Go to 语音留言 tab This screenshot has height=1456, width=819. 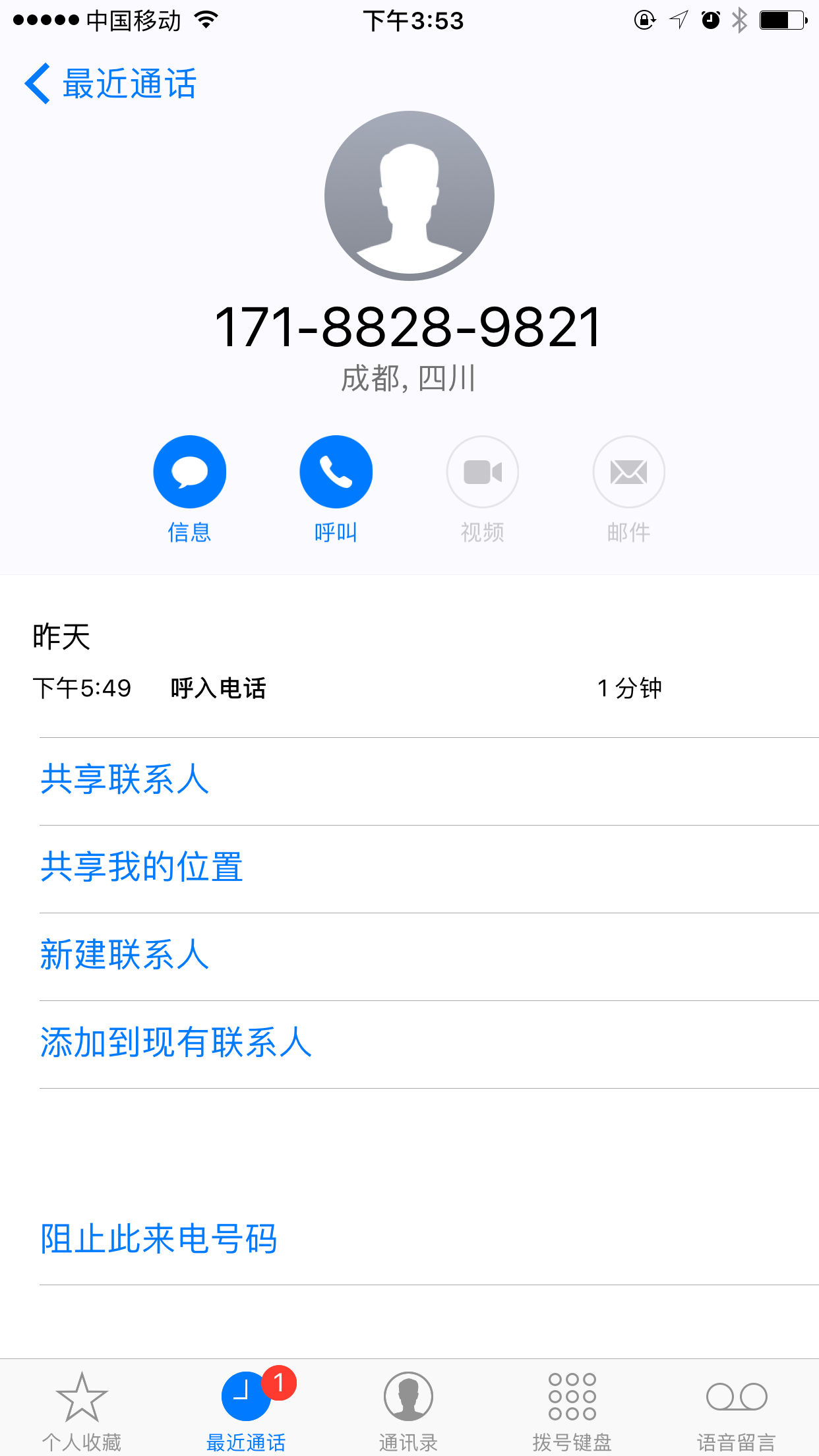pyautogui.click(x=736, y=1409)
